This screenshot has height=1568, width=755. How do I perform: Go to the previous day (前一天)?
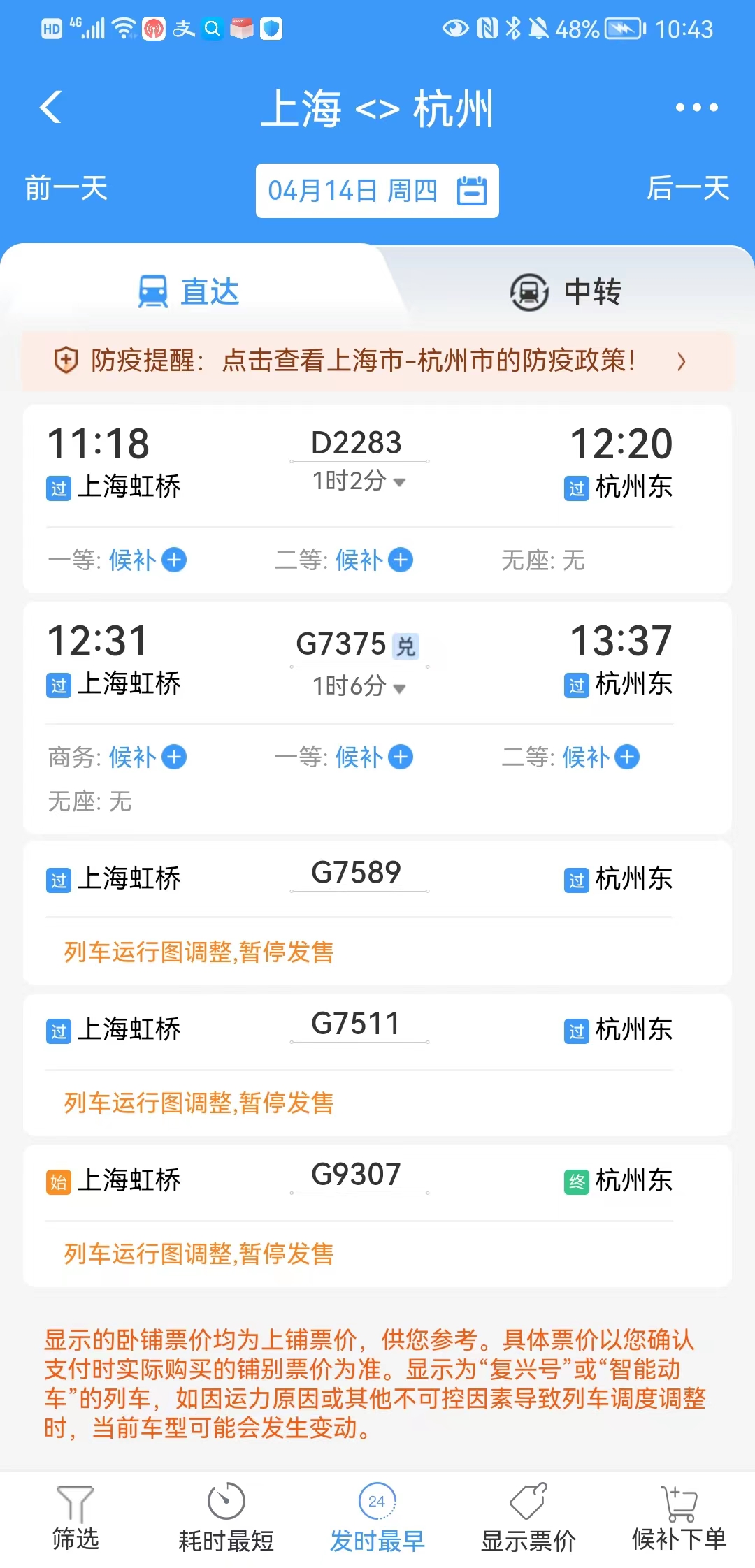[x=66, y=189]
